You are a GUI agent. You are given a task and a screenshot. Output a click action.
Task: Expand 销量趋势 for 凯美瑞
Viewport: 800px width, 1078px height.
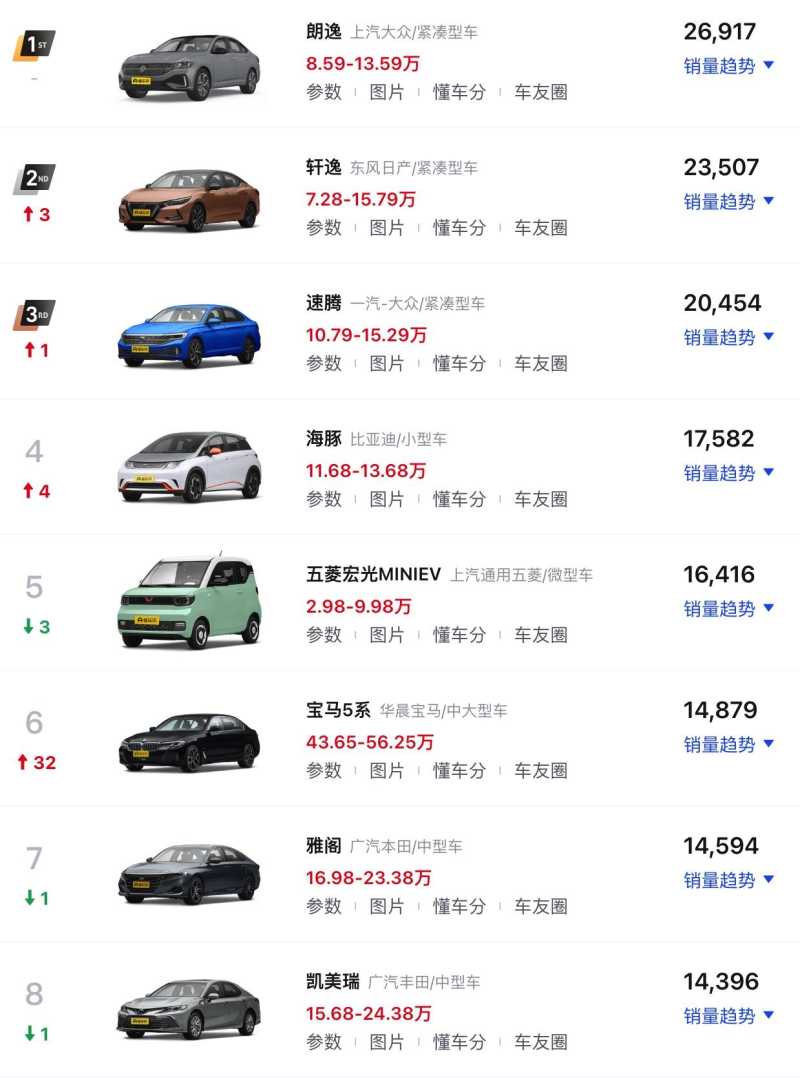(729, 1017)
